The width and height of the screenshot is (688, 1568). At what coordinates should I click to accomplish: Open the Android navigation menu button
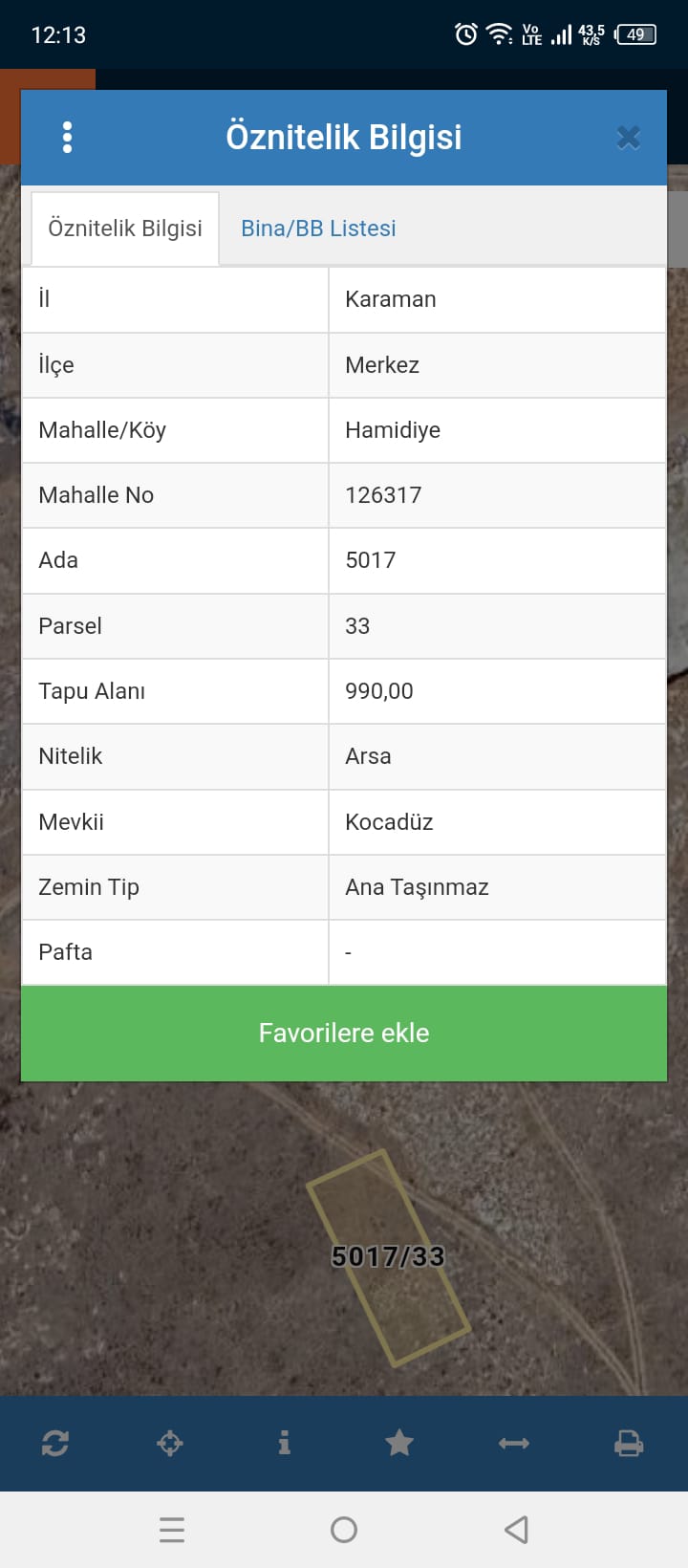172,1530
